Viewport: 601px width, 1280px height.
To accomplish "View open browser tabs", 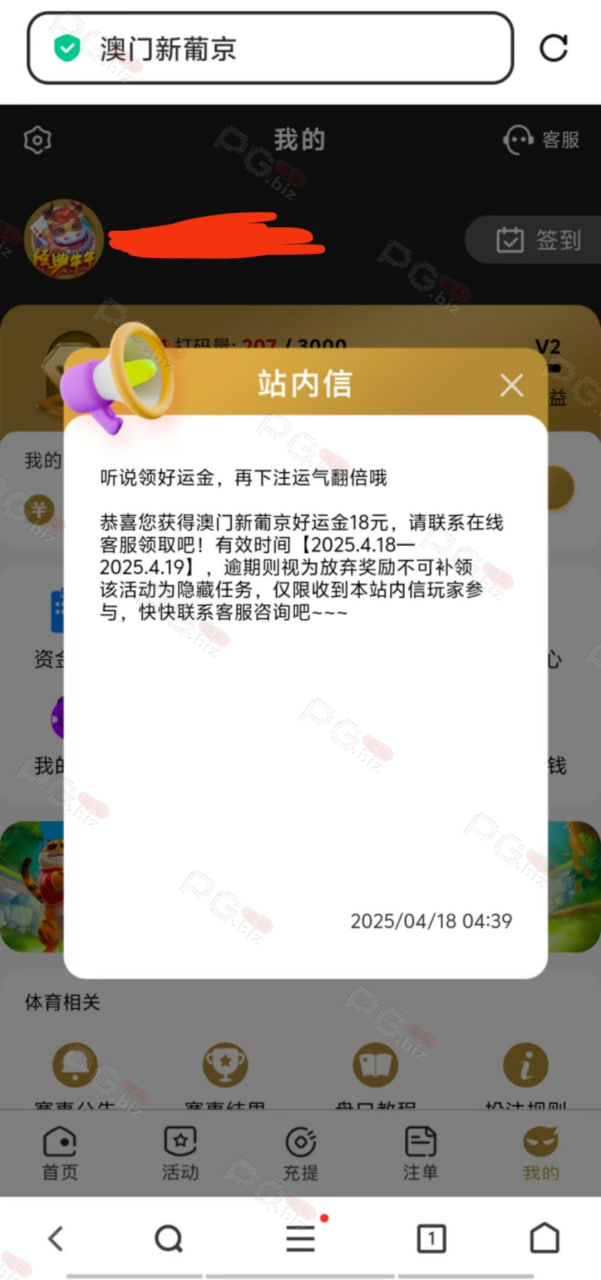I will click(x=431, y=1239).
